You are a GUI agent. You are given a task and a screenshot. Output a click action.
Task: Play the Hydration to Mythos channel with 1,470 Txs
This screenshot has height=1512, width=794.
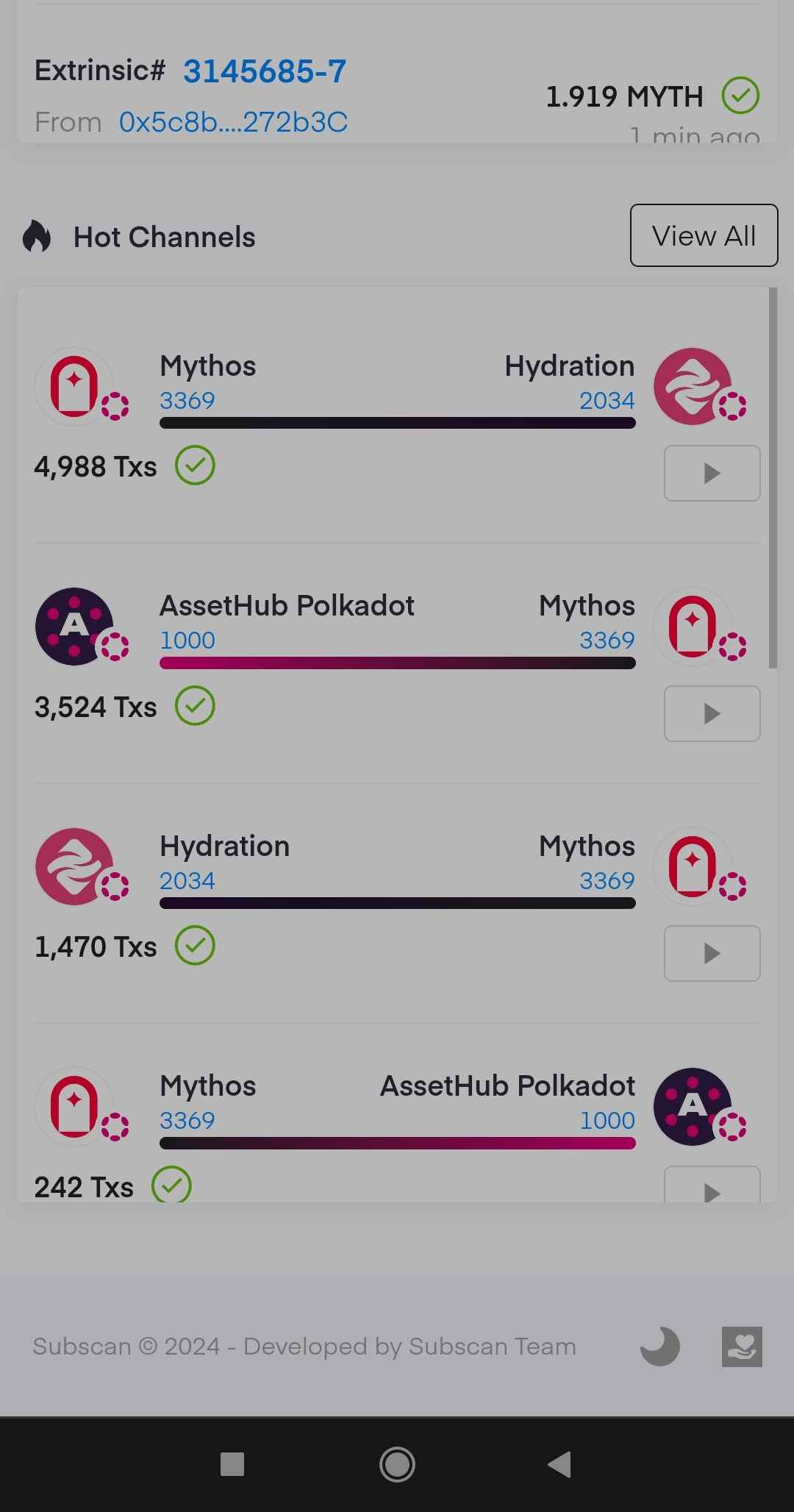pyautogui.click(x=712, y=953)
